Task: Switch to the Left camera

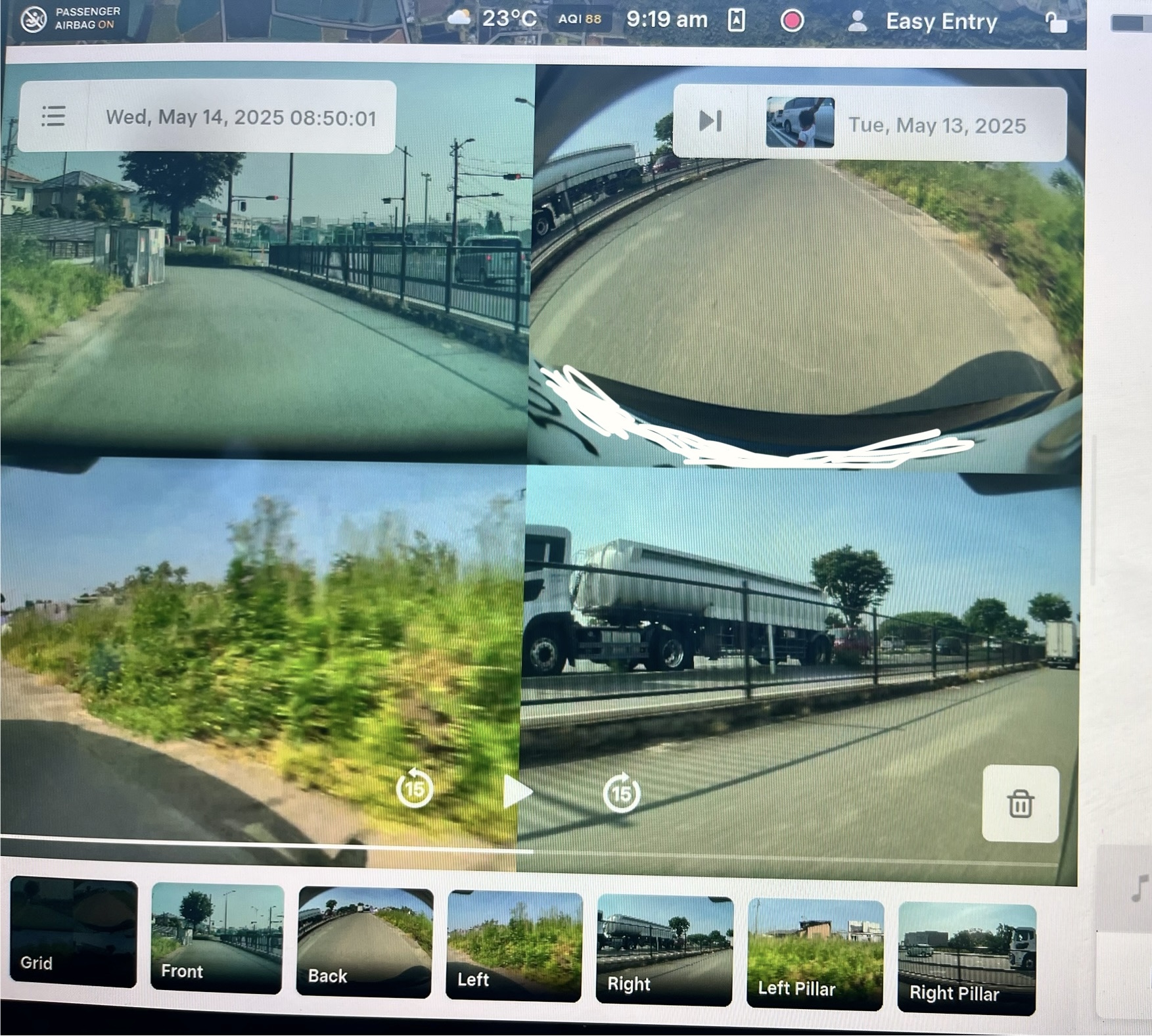Action: tap(514, 947)
